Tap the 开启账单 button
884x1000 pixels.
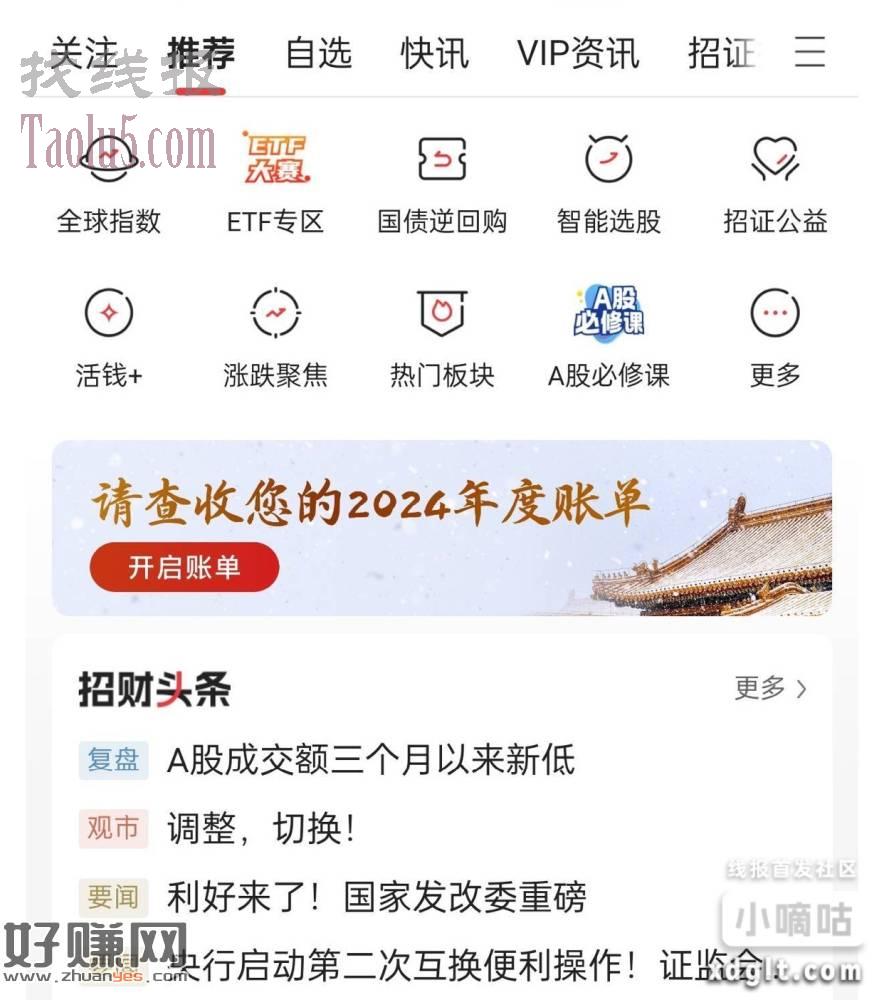(184, 567)
